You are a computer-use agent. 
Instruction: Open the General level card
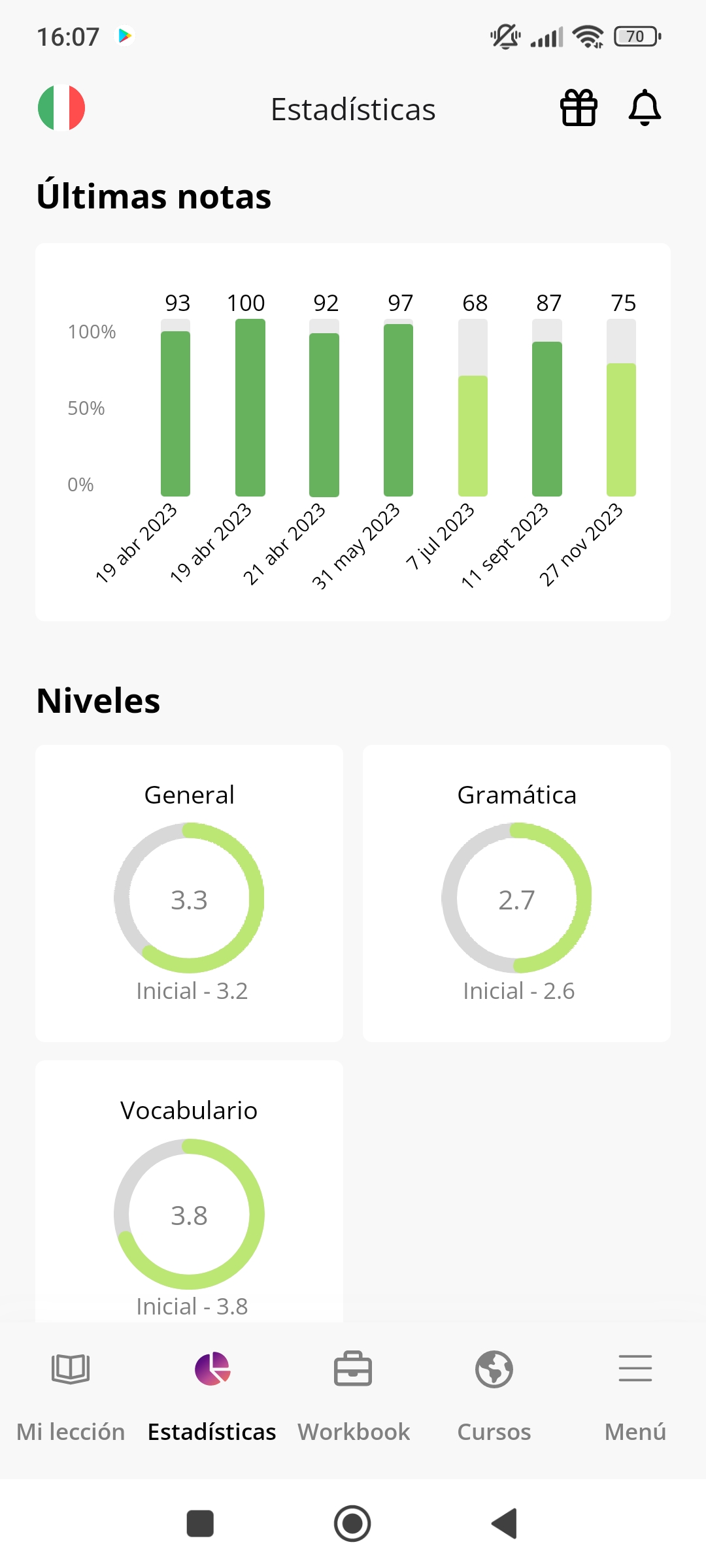coord(189,892)
